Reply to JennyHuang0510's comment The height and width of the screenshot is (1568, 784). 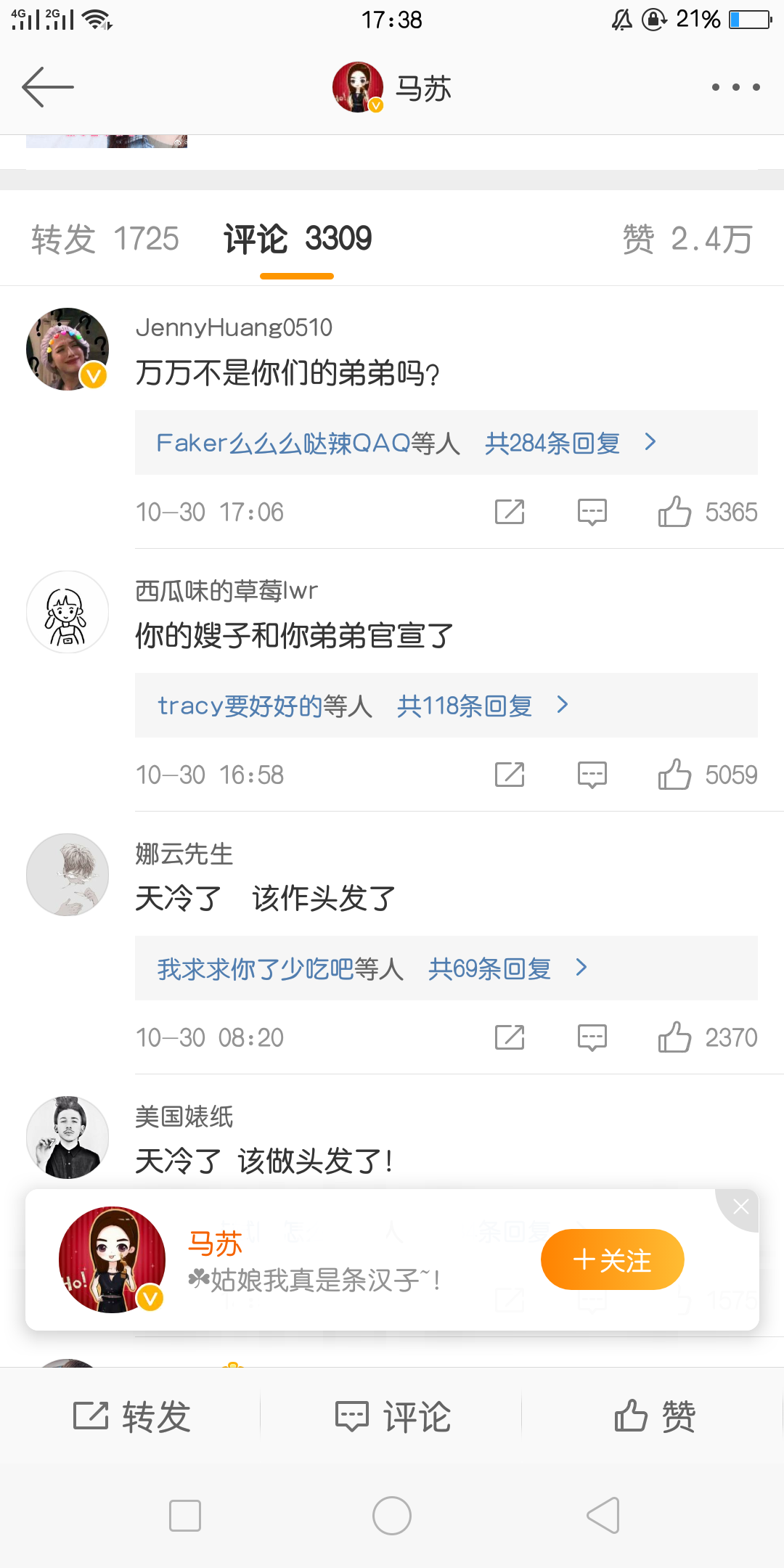(x=592, y=512)
